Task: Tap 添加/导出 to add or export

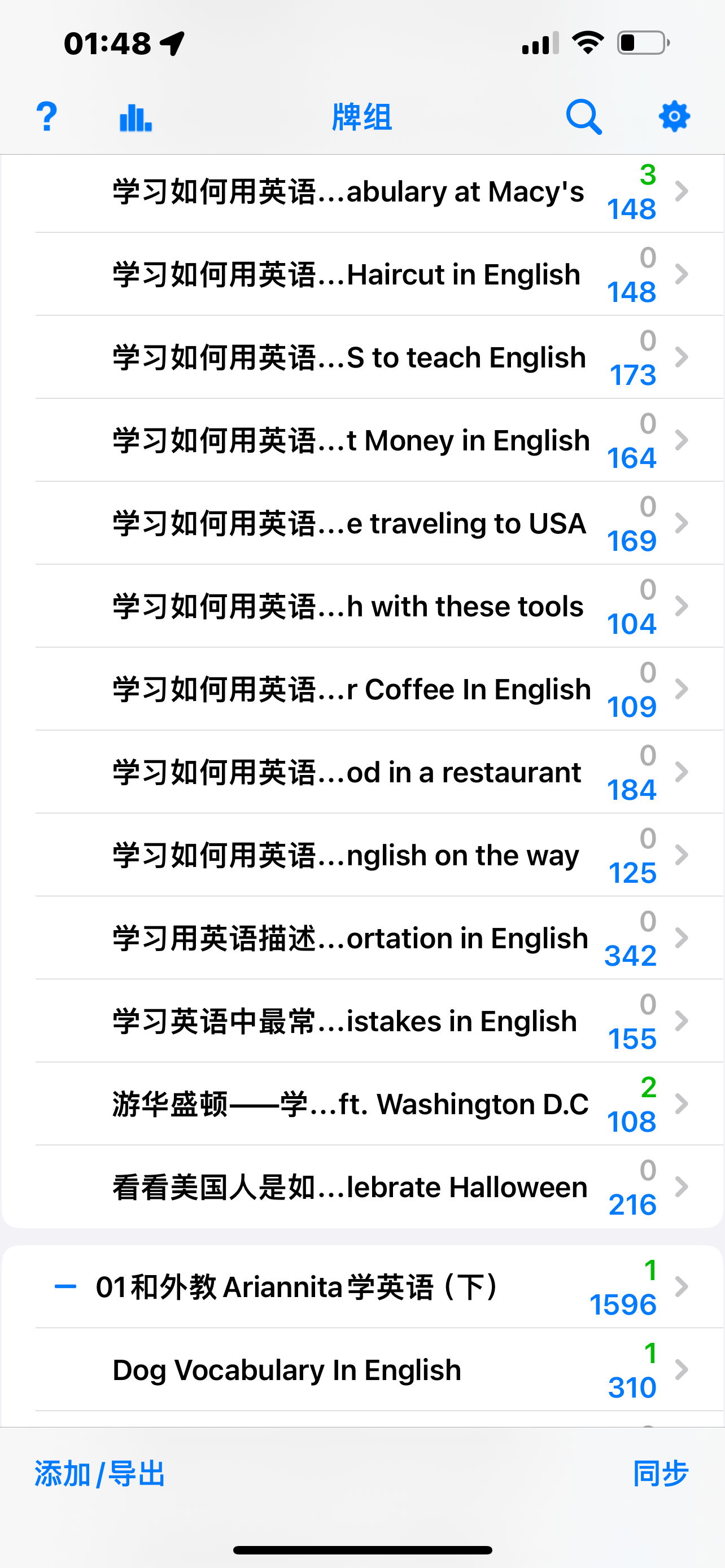Action: [99, 1474]
